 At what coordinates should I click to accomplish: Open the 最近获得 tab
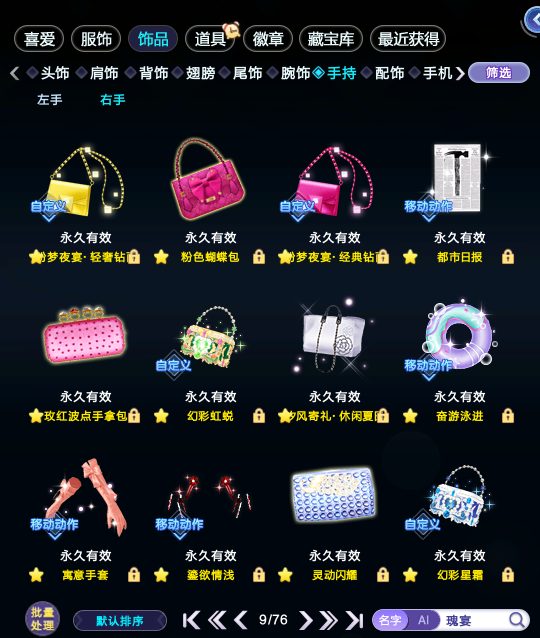[408, 39]
